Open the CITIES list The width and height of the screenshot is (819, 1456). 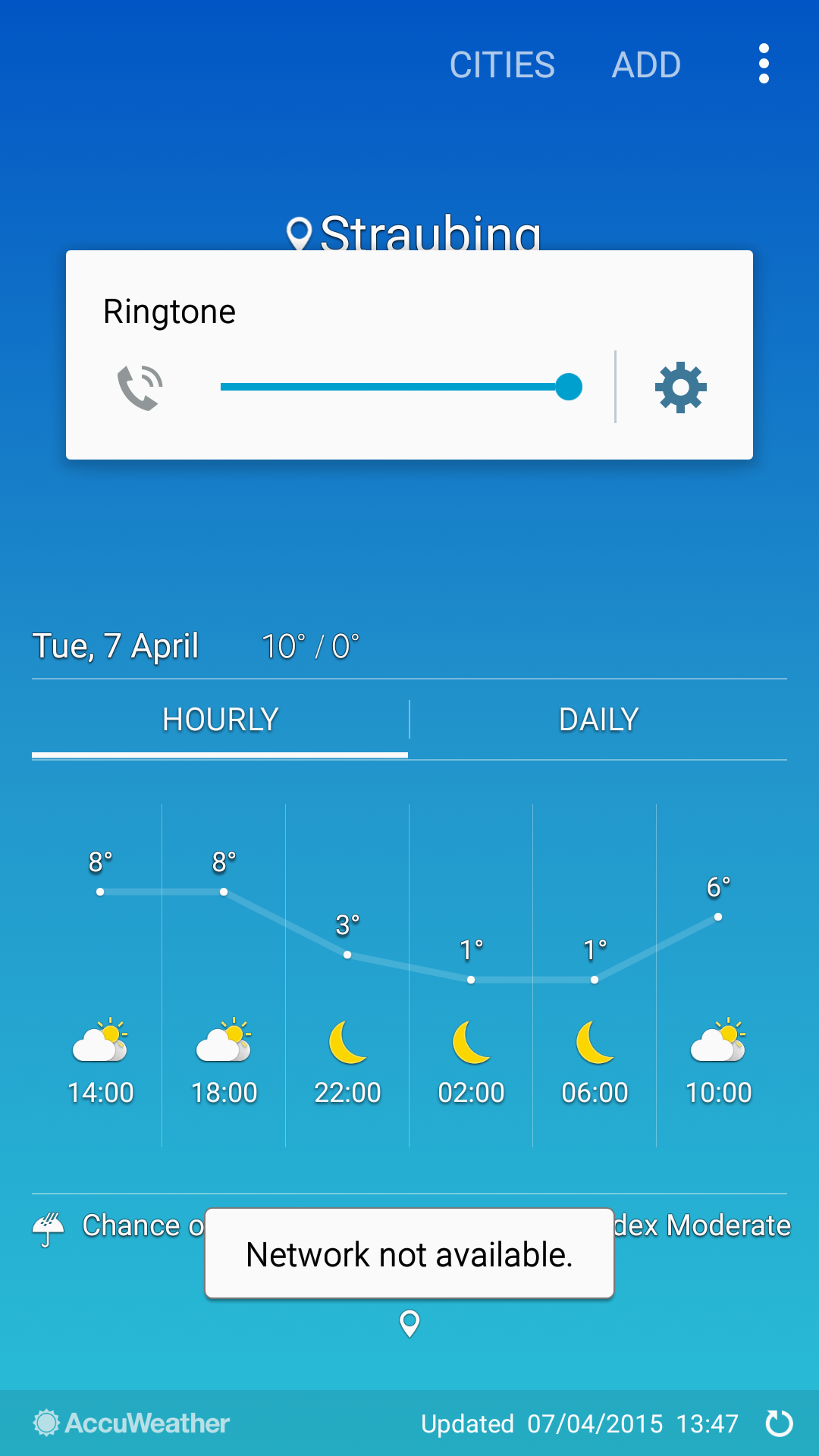[x=502, y=64]
